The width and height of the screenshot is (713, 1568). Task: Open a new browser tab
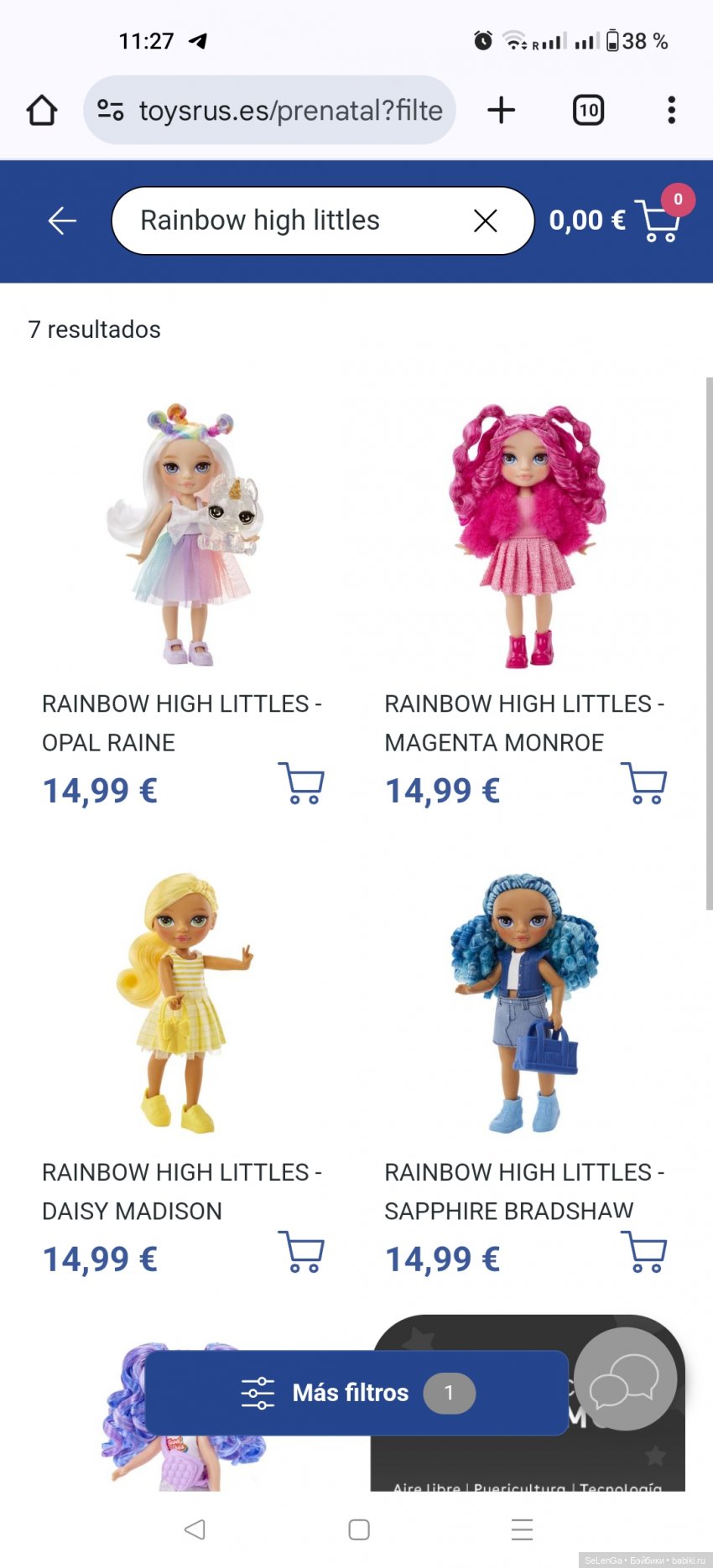[501, 110]
